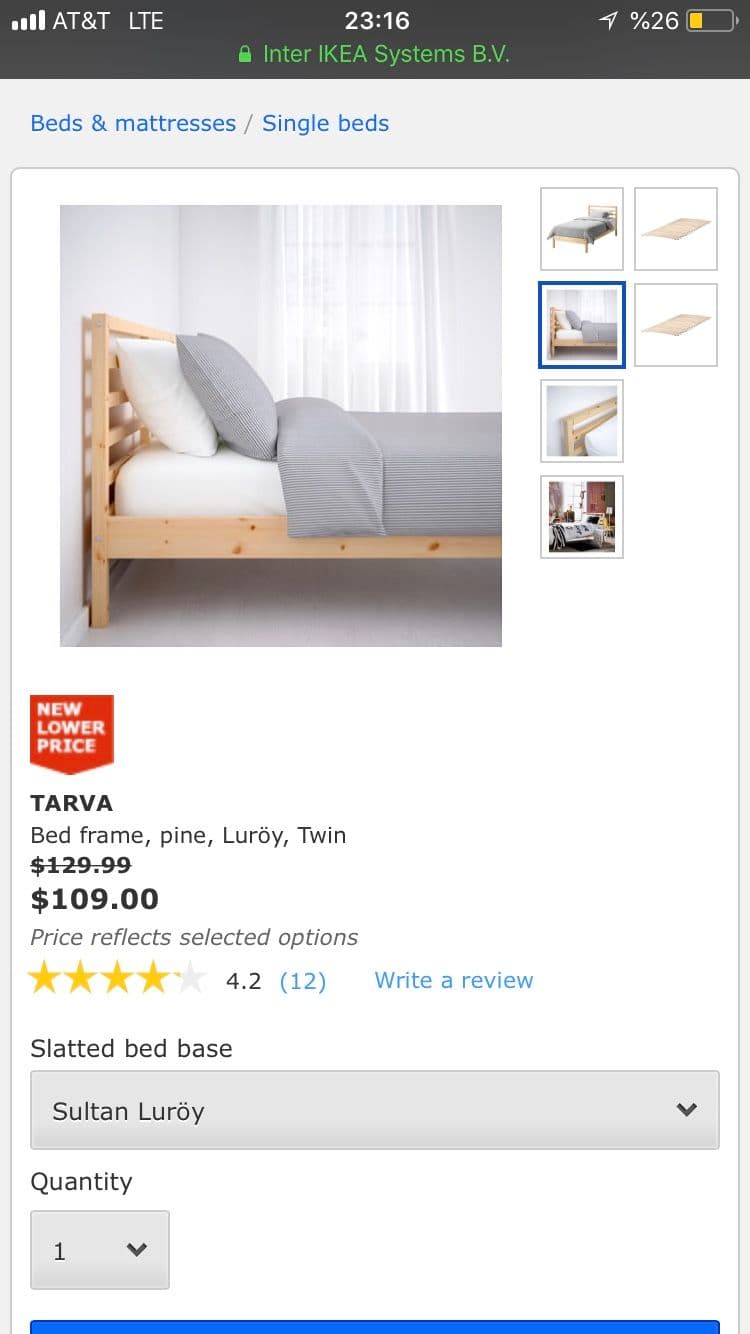Go to the Single beds category
Screen dimensions: 750x1334
pyautogui.click(x=325, y=124)
